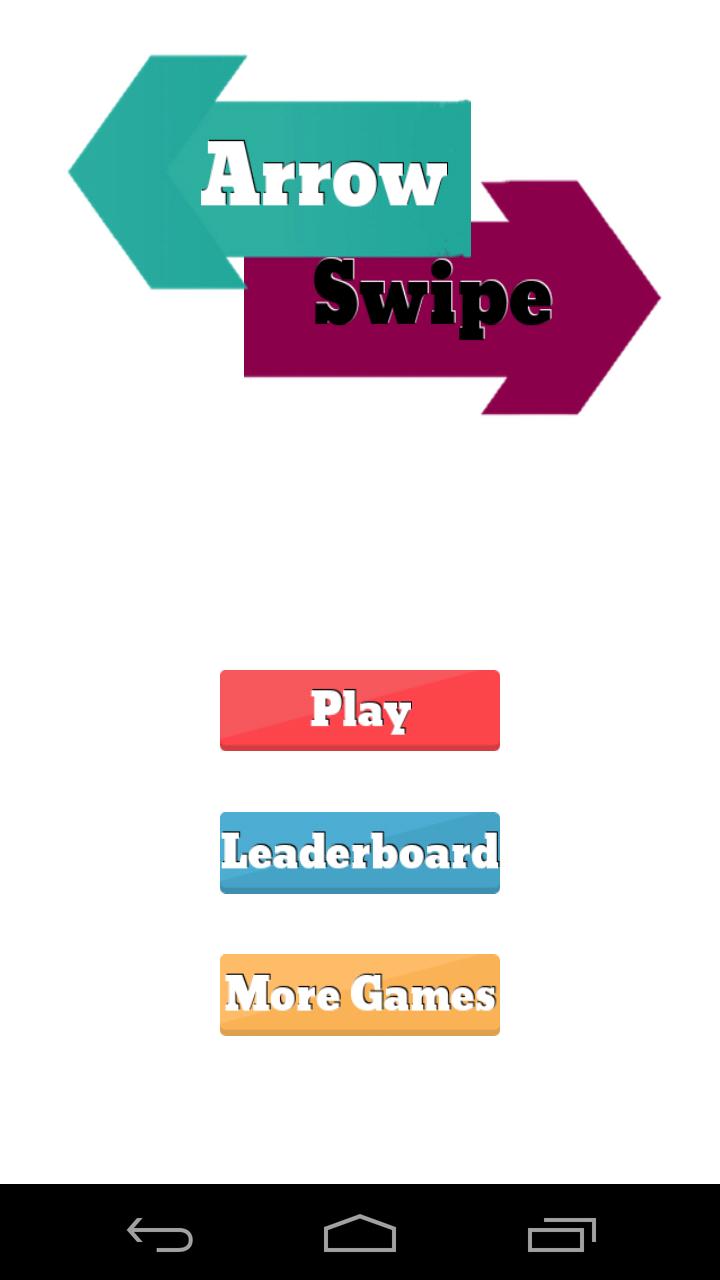This screenshot has width=720, height=1280.
Task: Open the Leaderboard
Action: pyautogui.click(x=360, y=852)
